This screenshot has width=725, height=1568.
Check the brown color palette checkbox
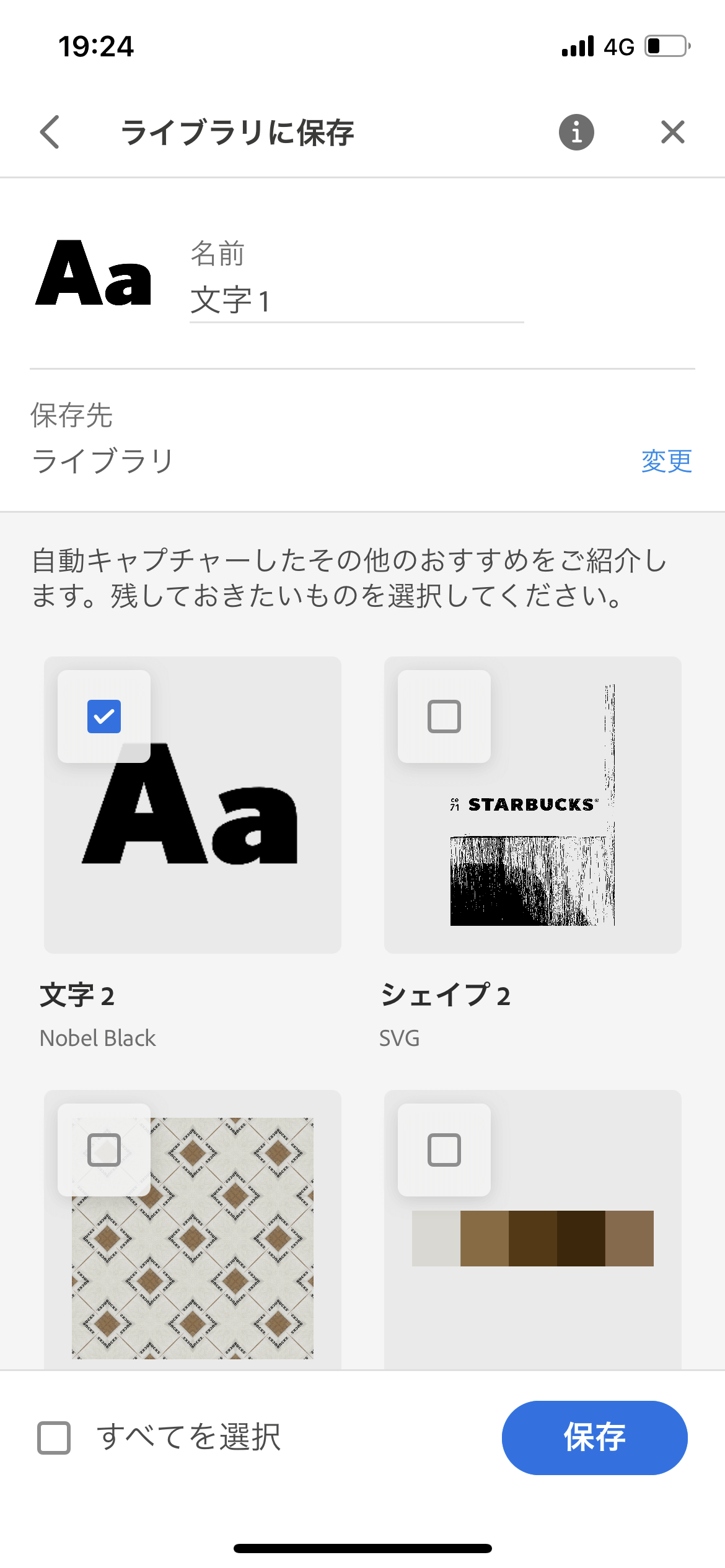pyautogui.click(x=444, y=1150)
